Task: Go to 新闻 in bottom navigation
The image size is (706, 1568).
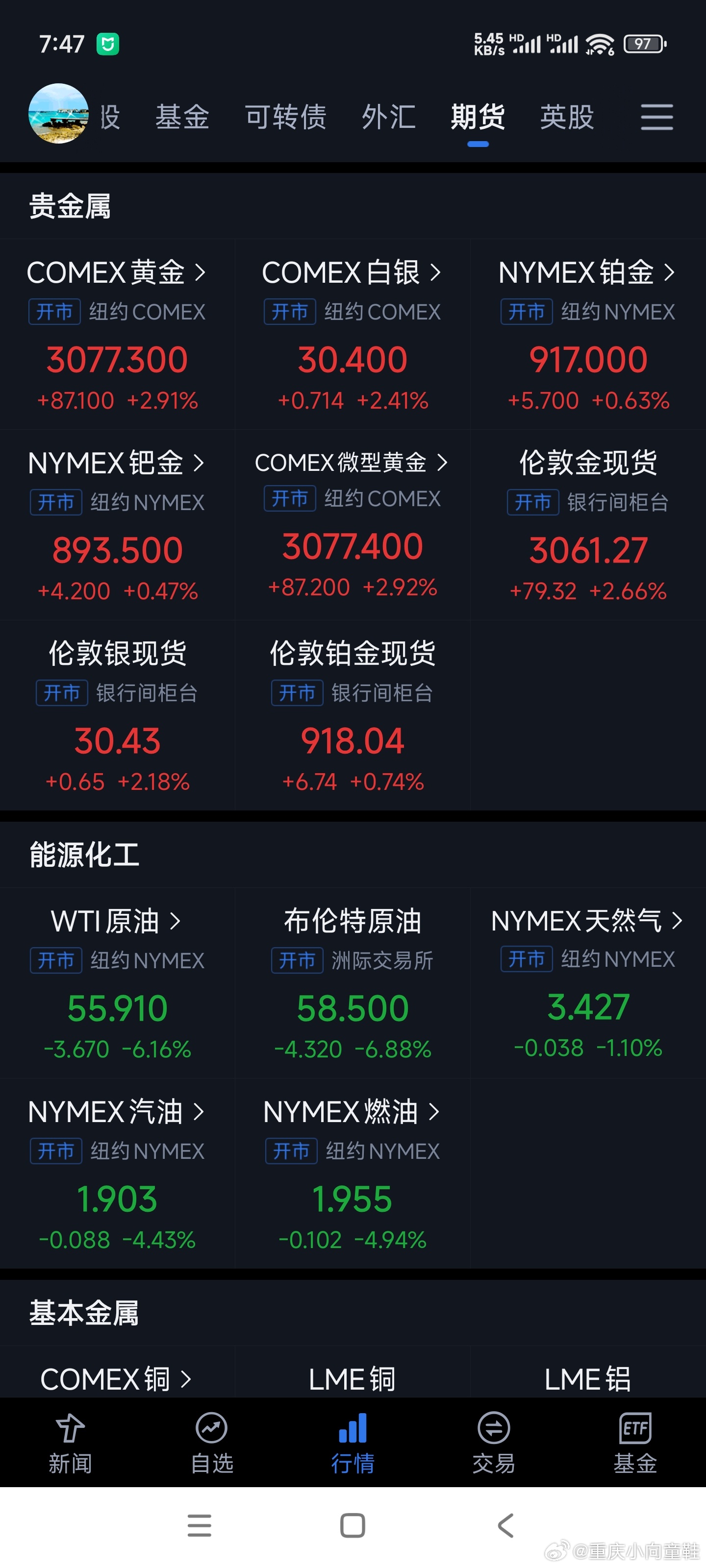Action: [71, 1443]
